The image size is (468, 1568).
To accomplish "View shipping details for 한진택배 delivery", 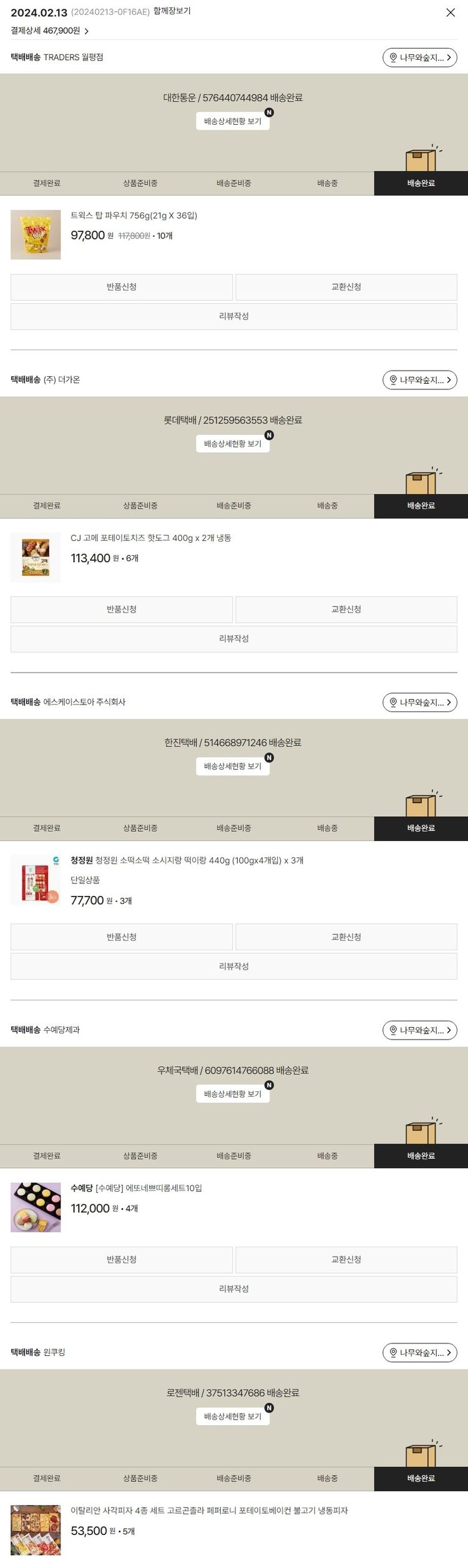I will click(x=233, y=766).
